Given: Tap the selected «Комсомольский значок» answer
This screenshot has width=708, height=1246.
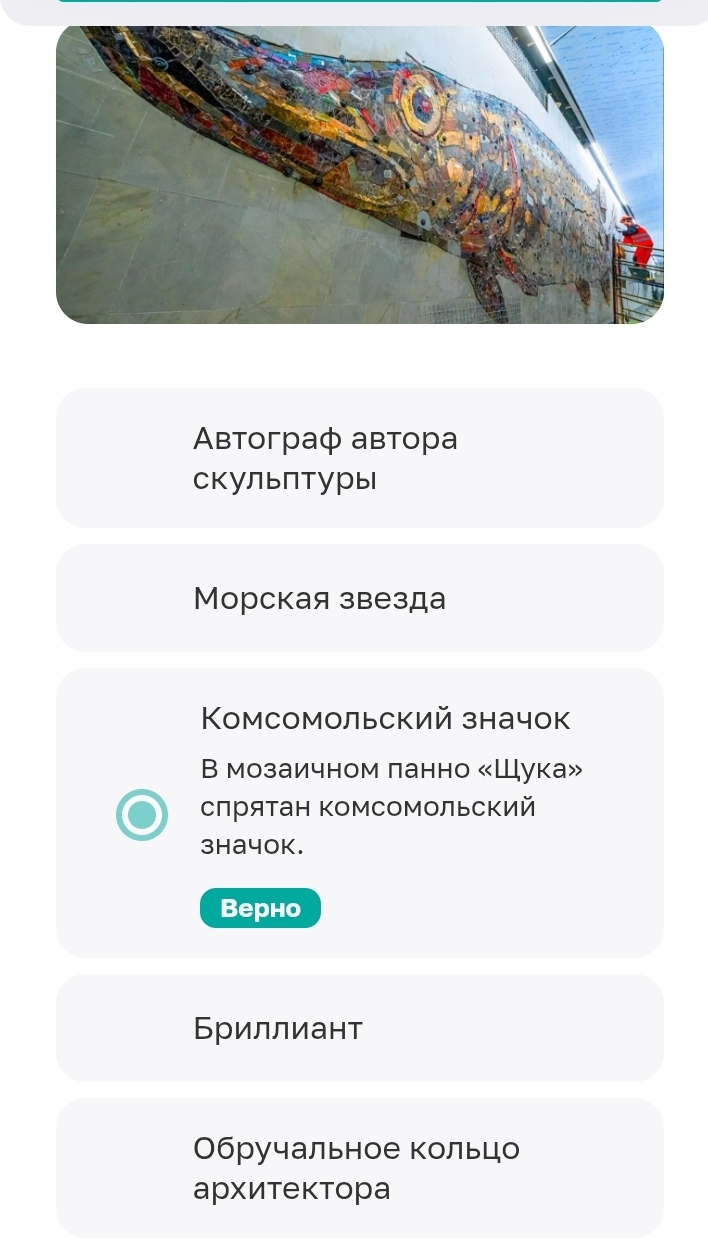Looking at the screenshot, I should 360,813.
